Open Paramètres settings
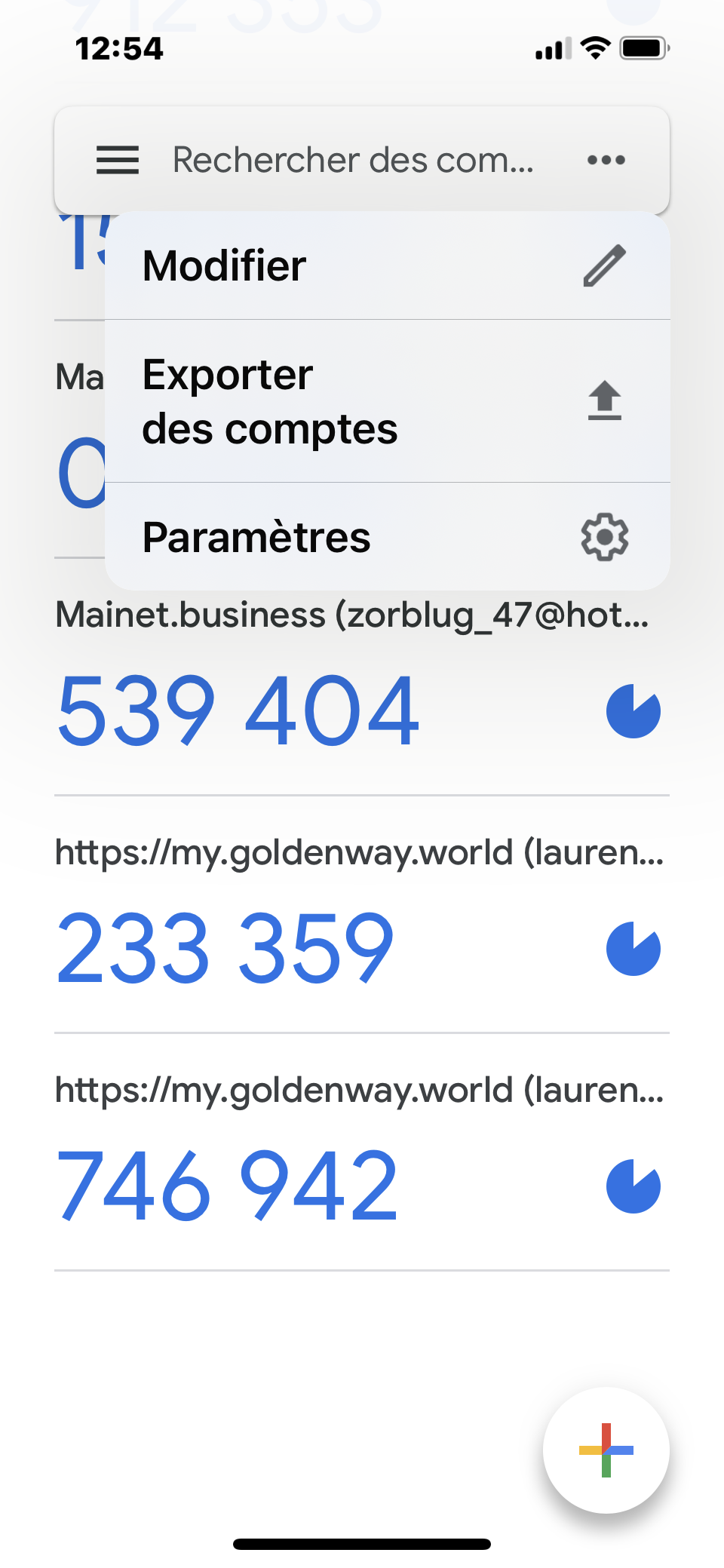 [x=388, y=537]
